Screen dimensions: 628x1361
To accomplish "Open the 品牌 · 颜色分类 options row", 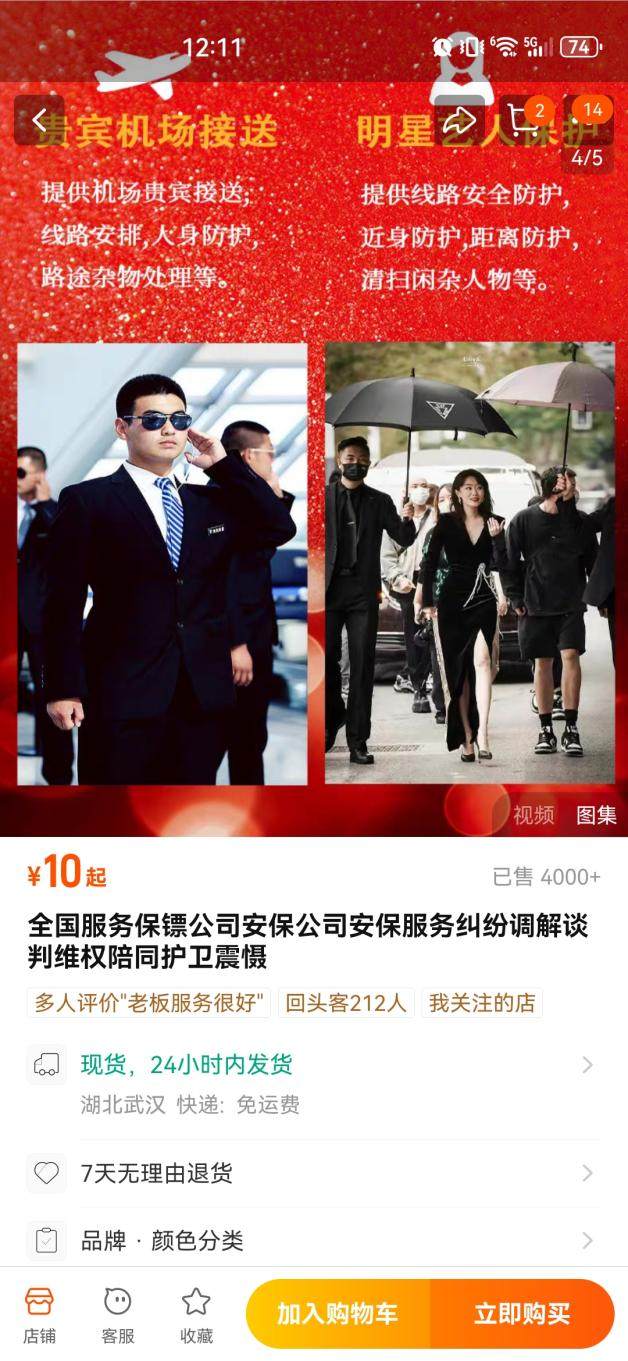I will [313, 1241].
